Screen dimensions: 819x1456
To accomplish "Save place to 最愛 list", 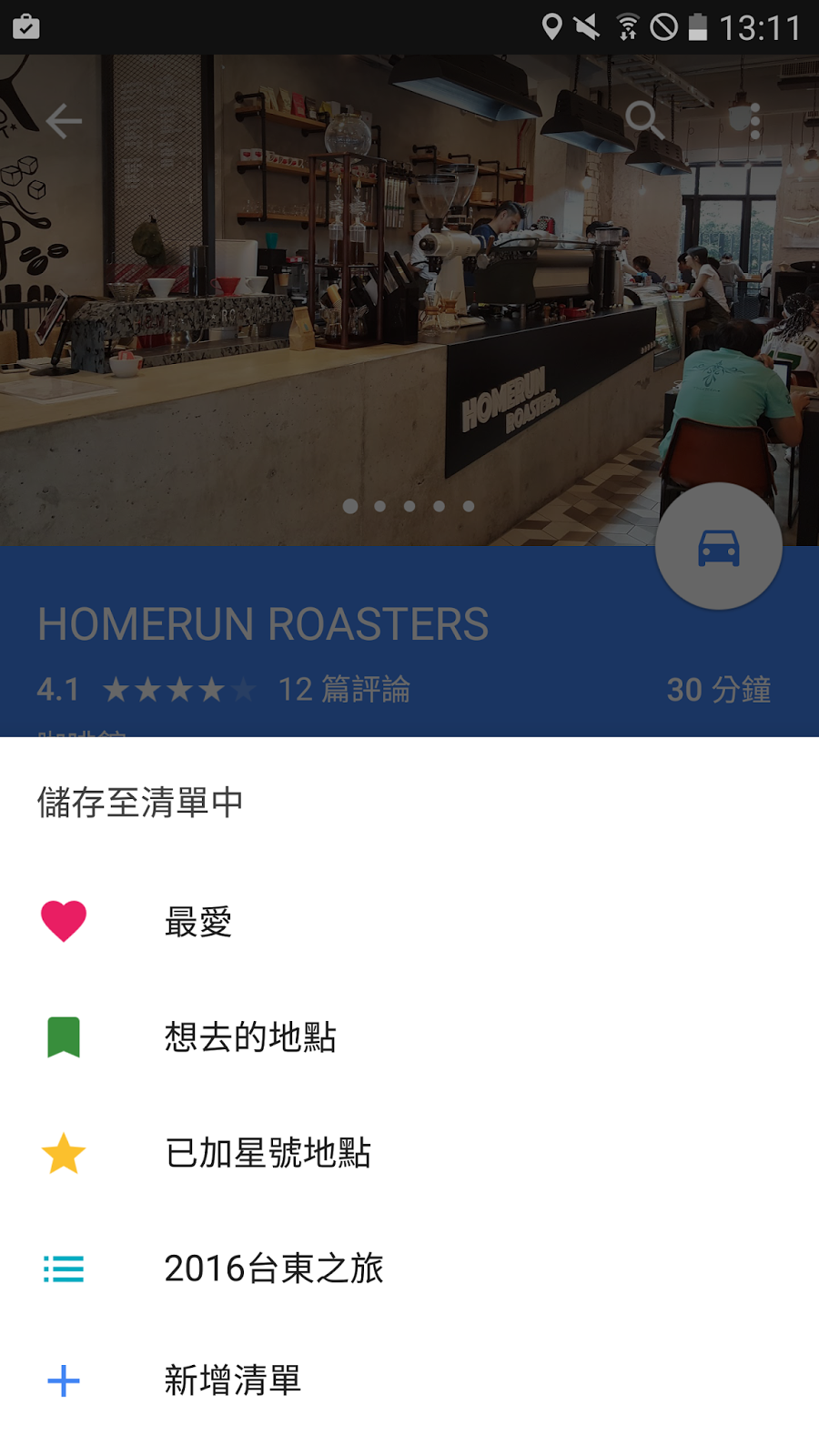I will click(198, 922).
